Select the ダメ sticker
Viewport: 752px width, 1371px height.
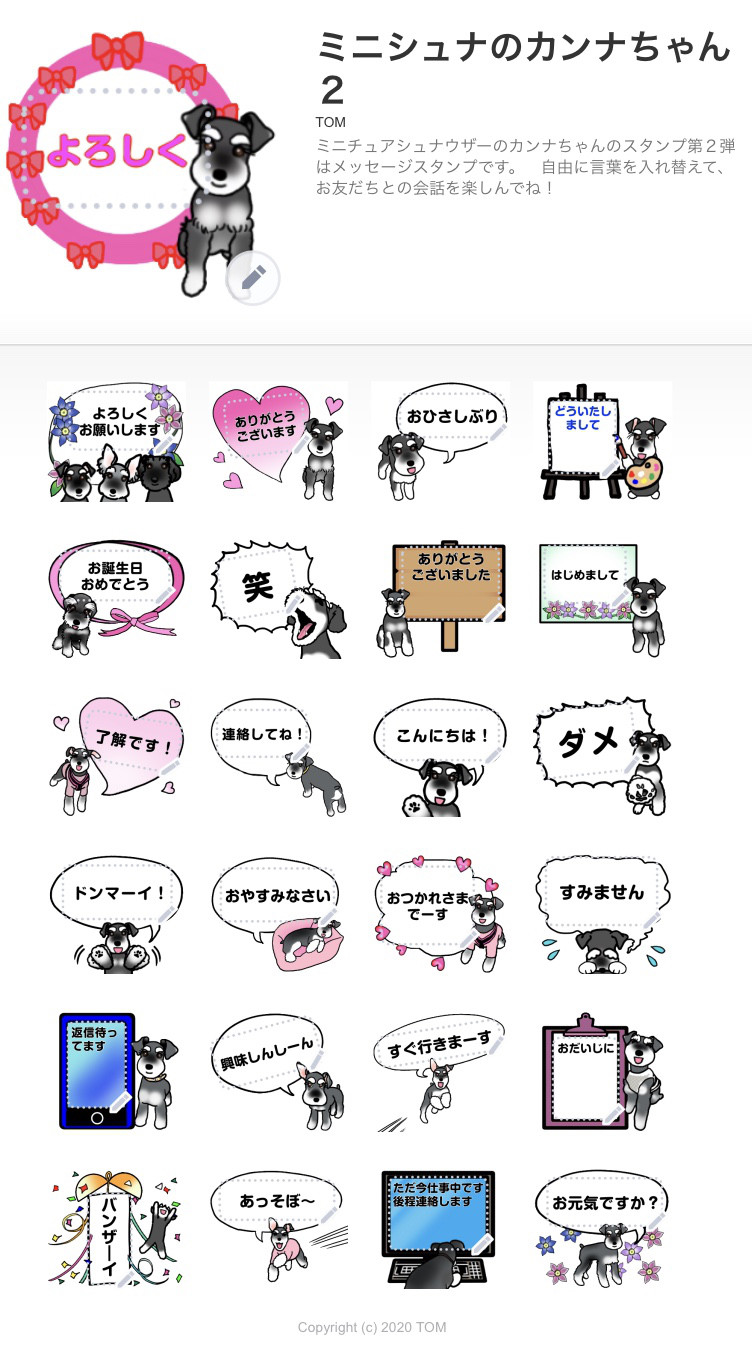pos(602,757)
